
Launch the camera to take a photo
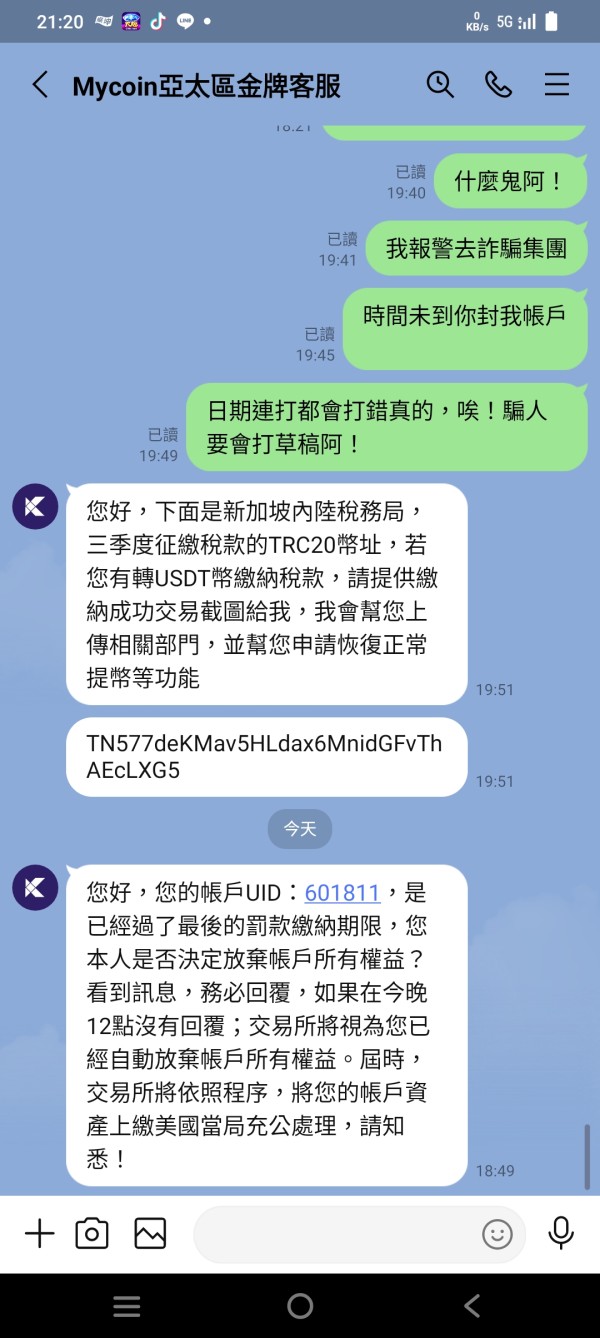click(92, 1233)
